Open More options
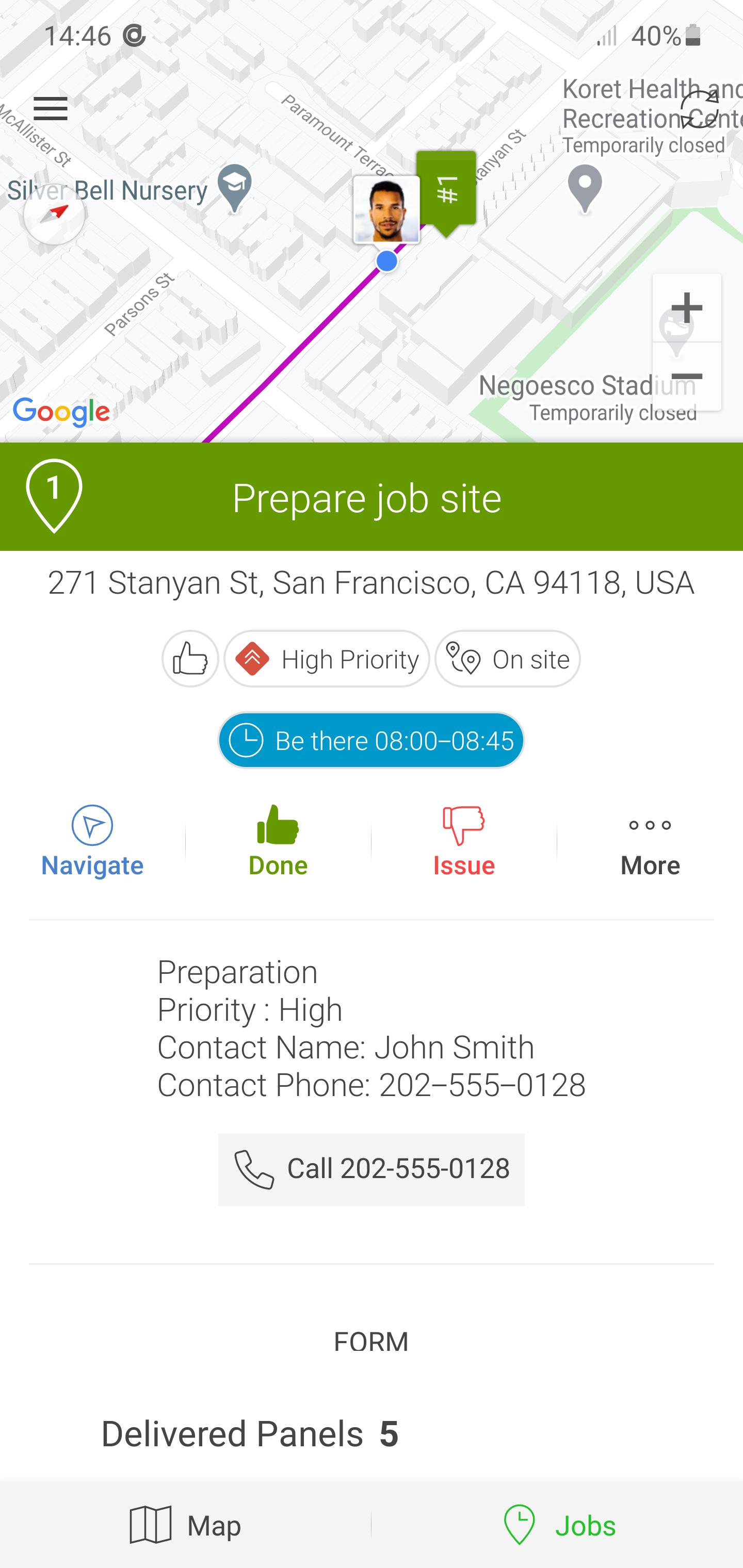 (650, 841)
